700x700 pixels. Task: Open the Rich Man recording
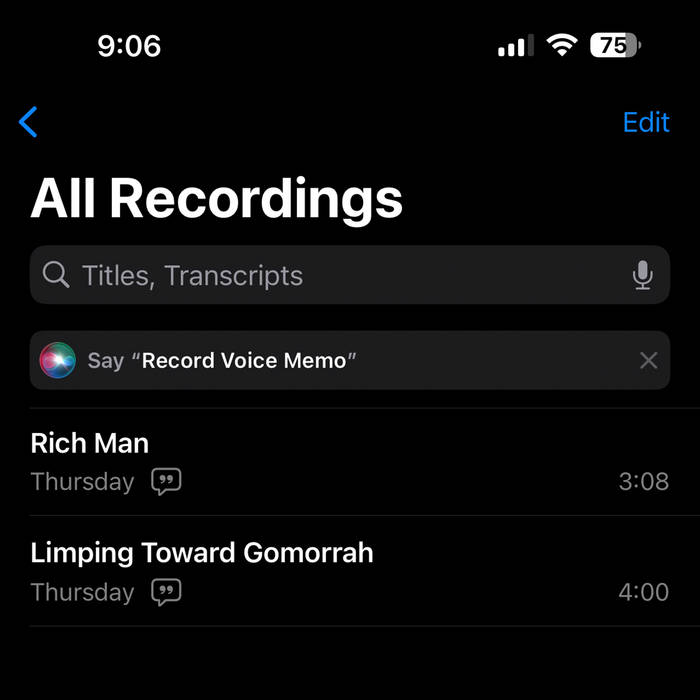[x=350, y=461]
